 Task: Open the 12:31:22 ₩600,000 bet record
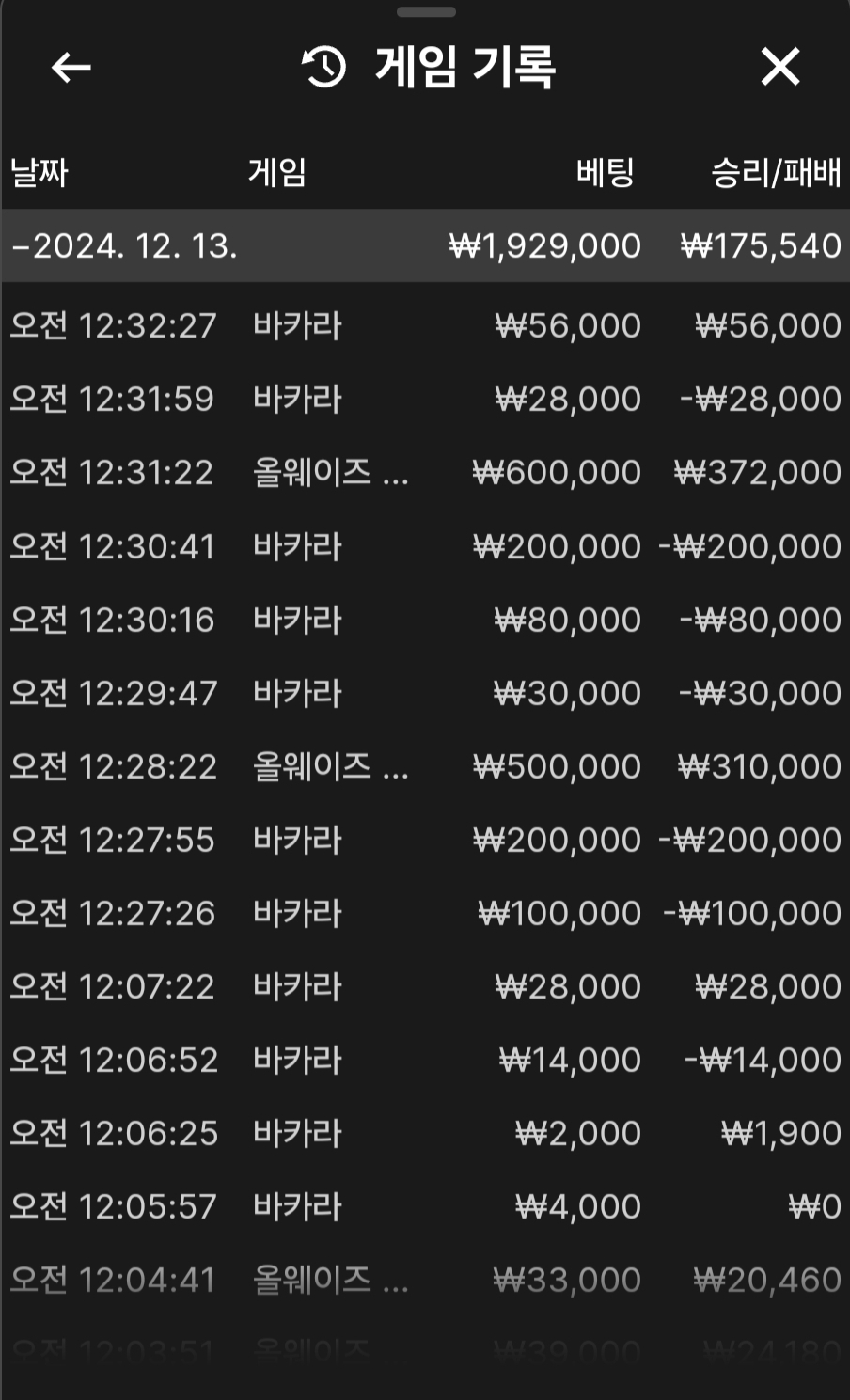[x=425, y=472]
